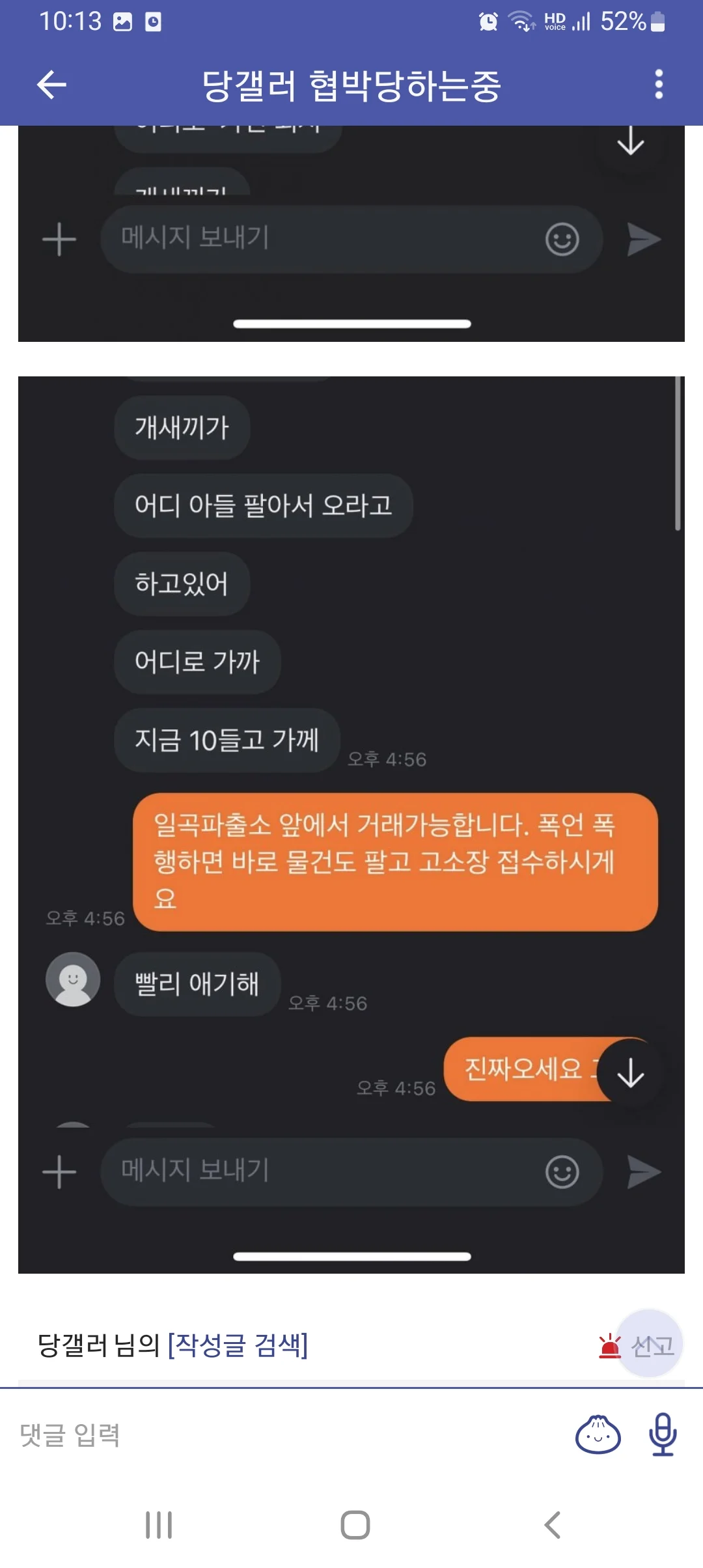703x1568 pixels.
Task: Start voice comment with the microphone
Action: tap(663, 1435)
